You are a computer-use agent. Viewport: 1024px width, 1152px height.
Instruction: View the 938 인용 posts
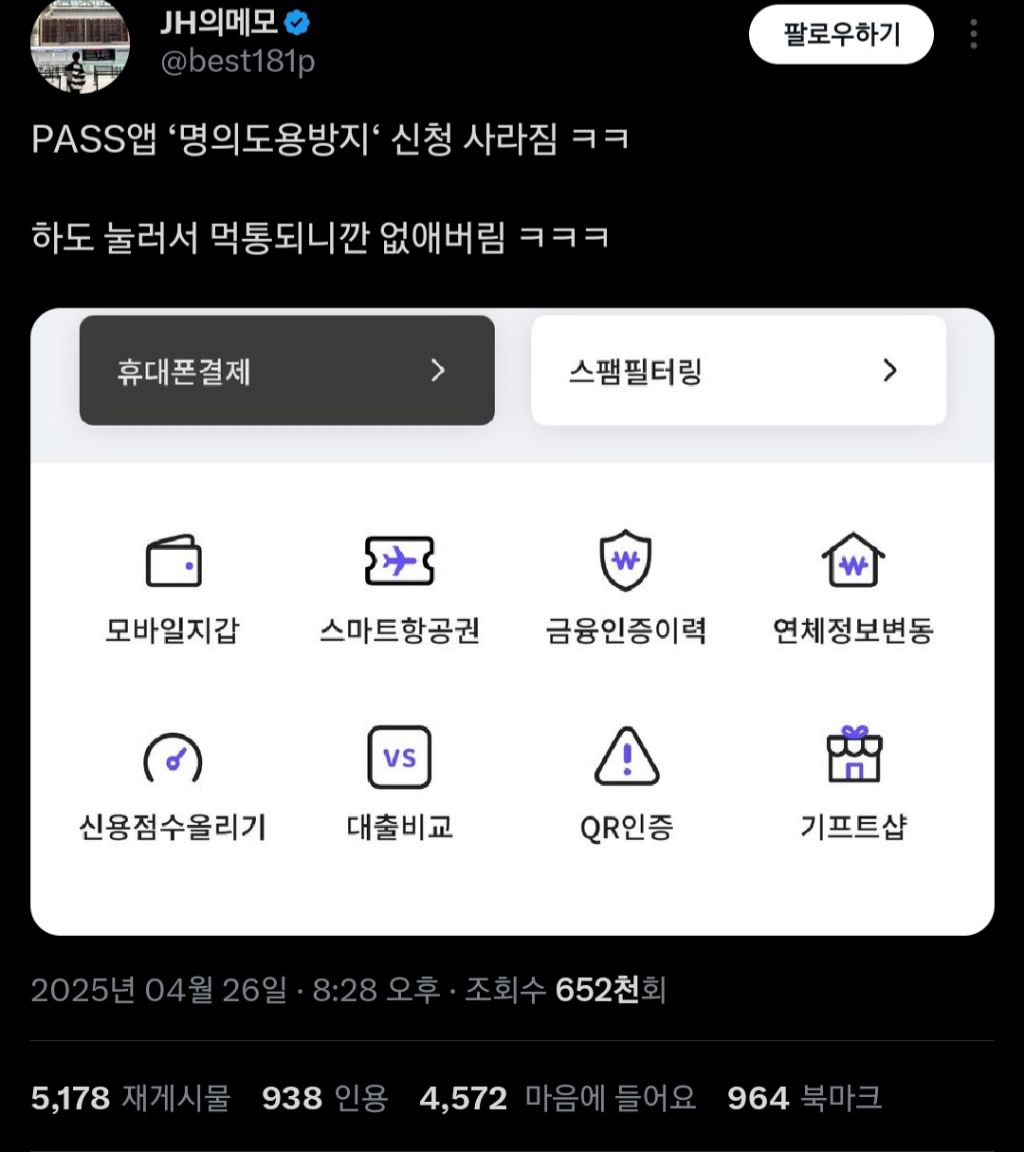tap(325, 1098)
